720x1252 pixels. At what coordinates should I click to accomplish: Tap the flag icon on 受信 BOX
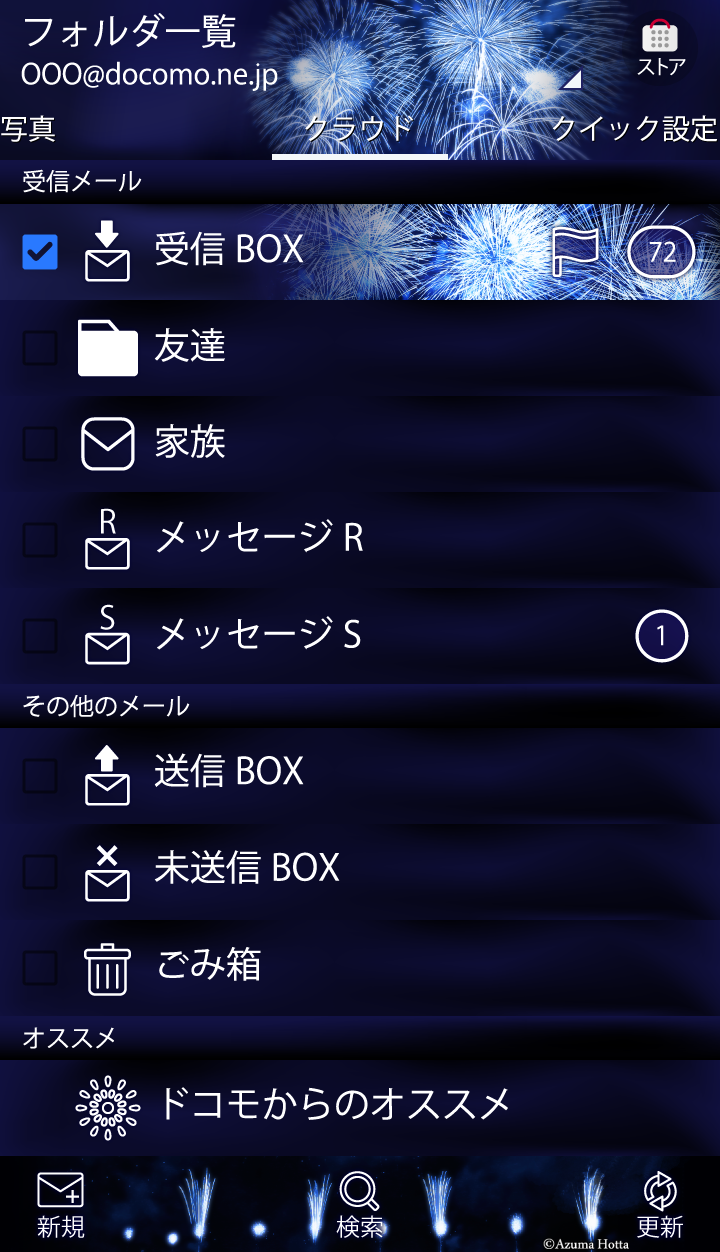point(576,252)
